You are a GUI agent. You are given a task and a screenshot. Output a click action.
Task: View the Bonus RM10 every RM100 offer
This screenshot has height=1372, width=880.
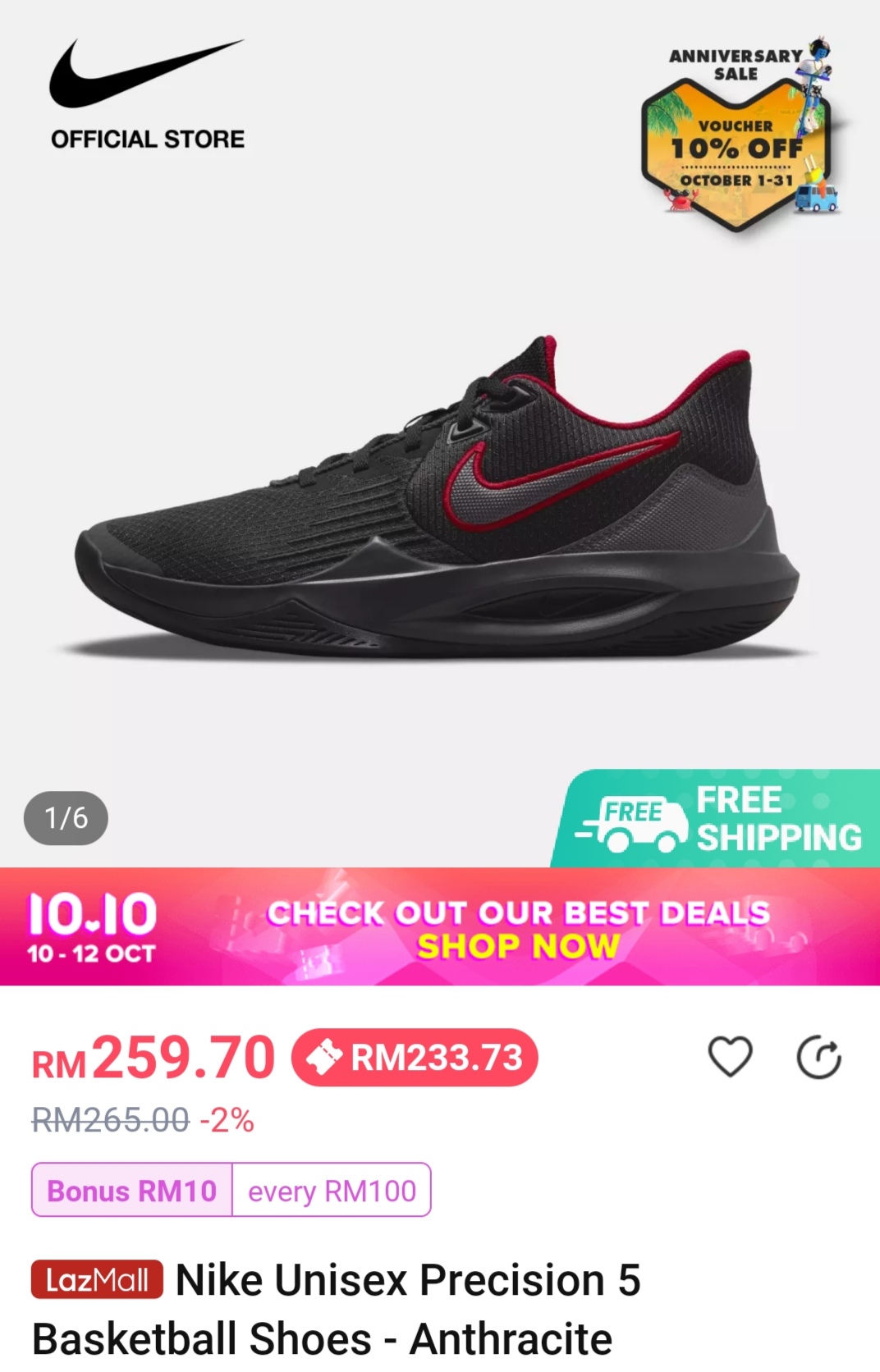click(x=231, y=1190)
